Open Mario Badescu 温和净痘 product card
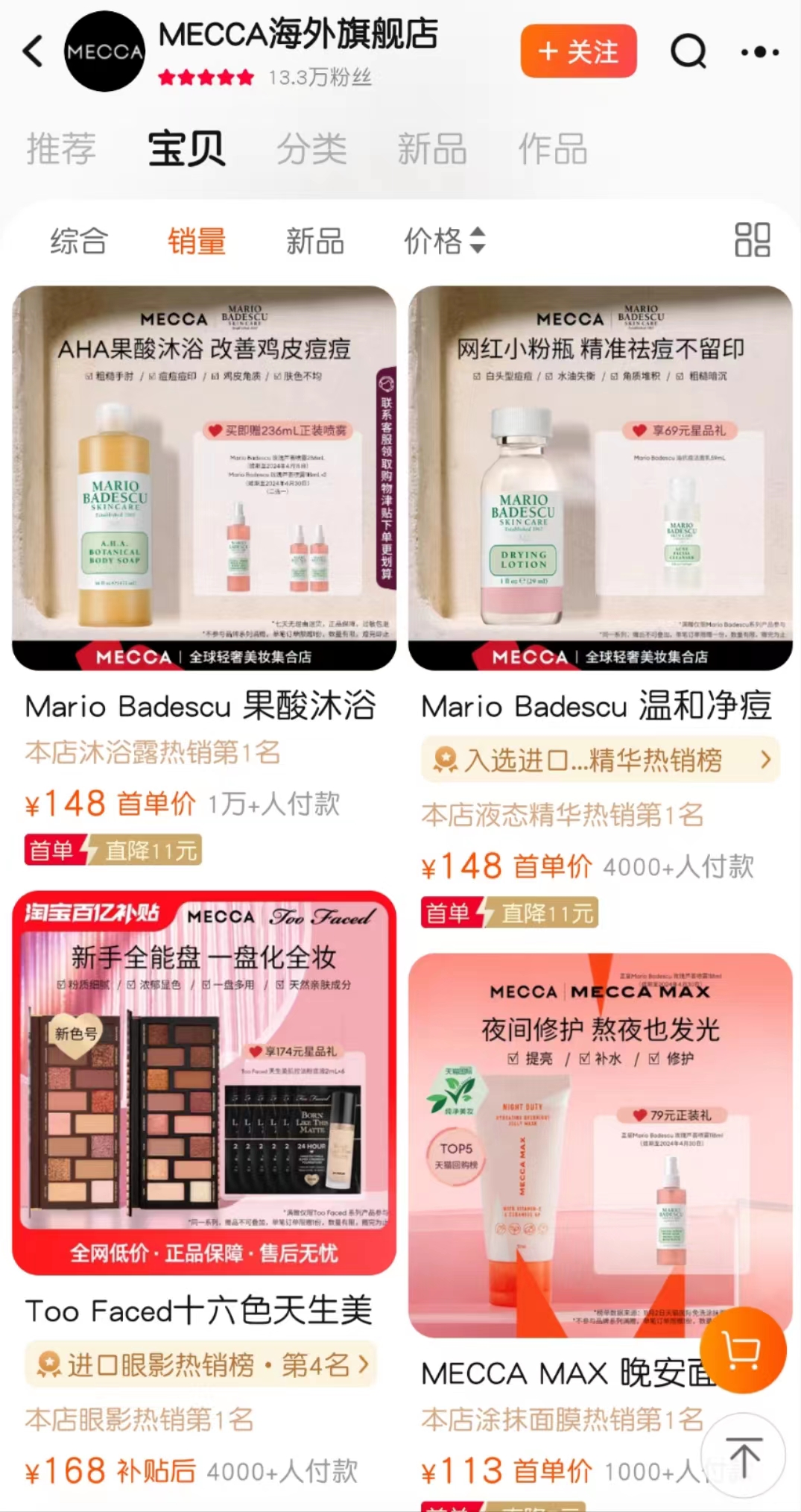 (600, 477)
